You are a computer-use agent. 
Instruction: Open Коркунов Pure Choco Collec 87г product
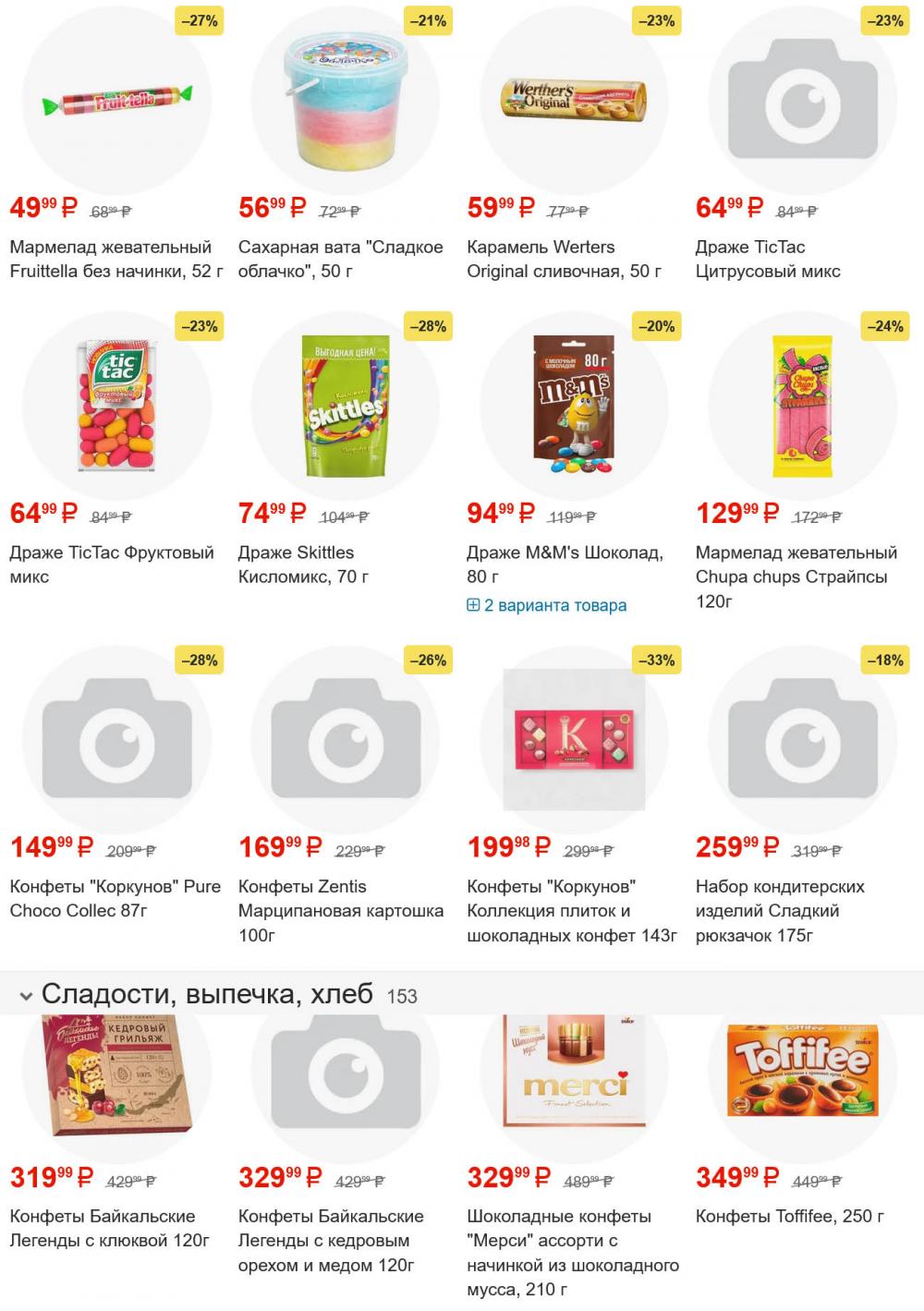[115, 898]
